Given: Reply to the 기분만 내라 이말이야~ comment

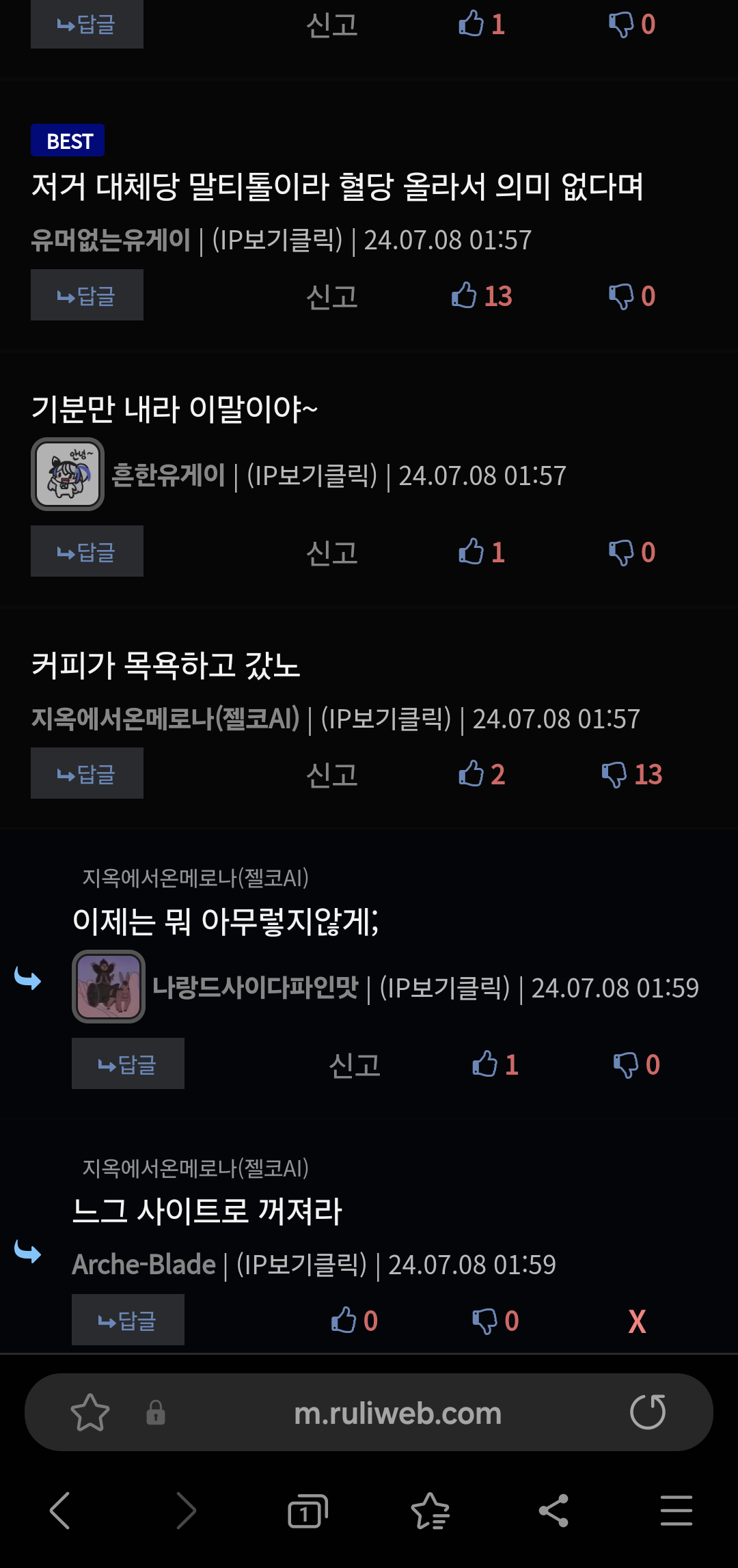Looking at the screenshot, I should click(87, 551).
